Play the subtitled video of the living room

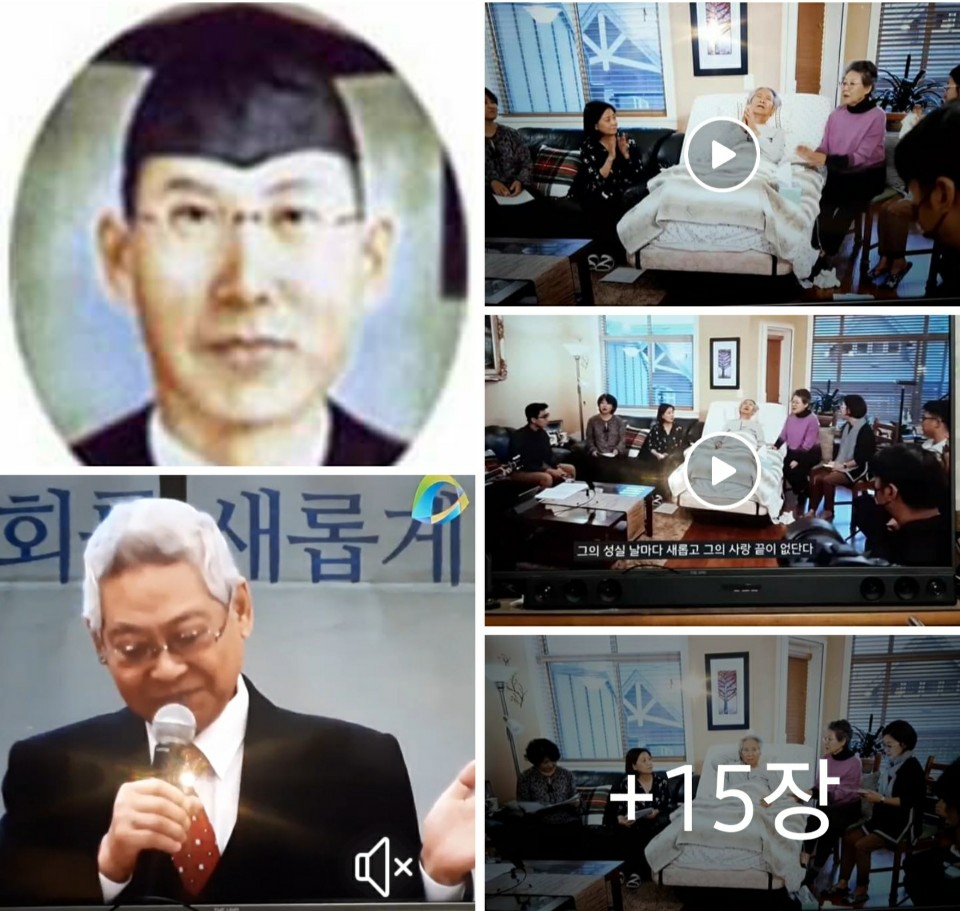tap(722, 471)
